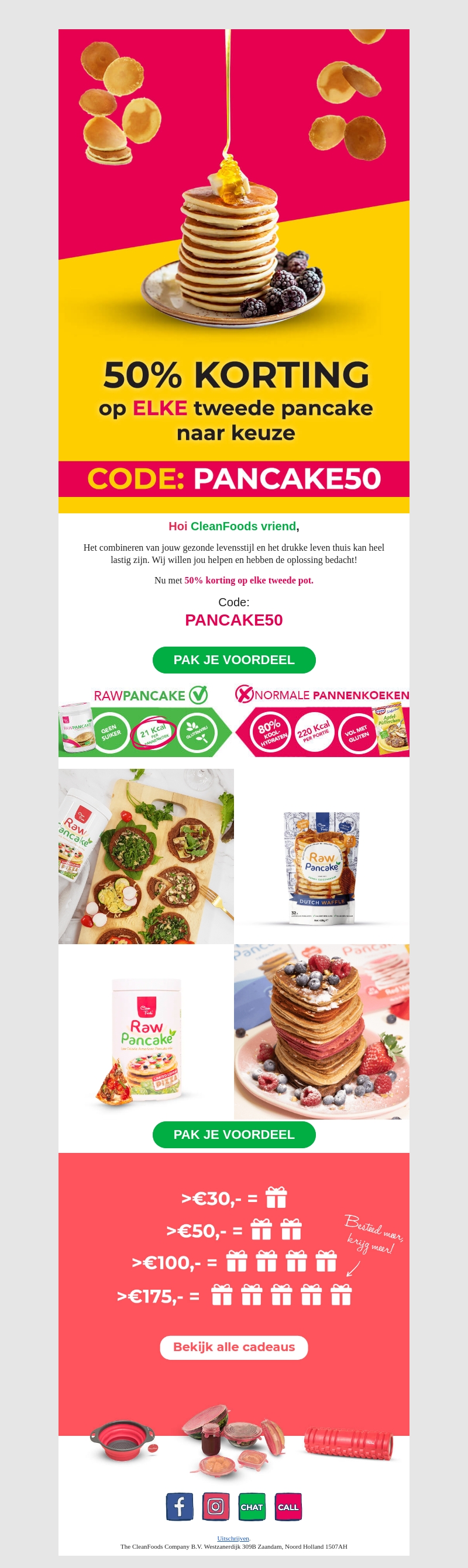This screenshot has width=468, height=1568.
Task: Follow the Uitschrijven unsubscribe link
Action: pos(233,1538)
